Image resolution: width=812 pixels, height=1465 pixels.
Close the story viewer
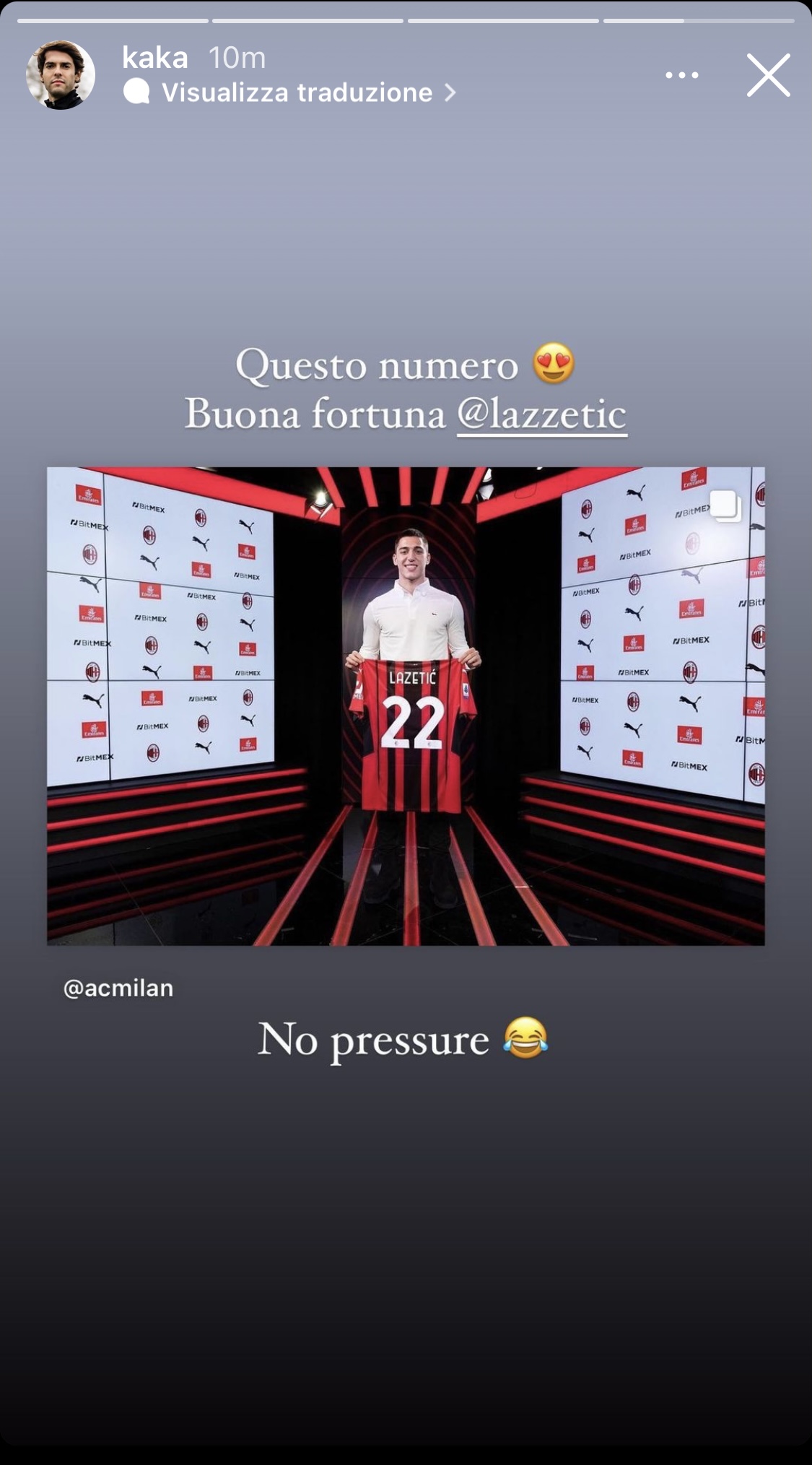pos(768,75)
